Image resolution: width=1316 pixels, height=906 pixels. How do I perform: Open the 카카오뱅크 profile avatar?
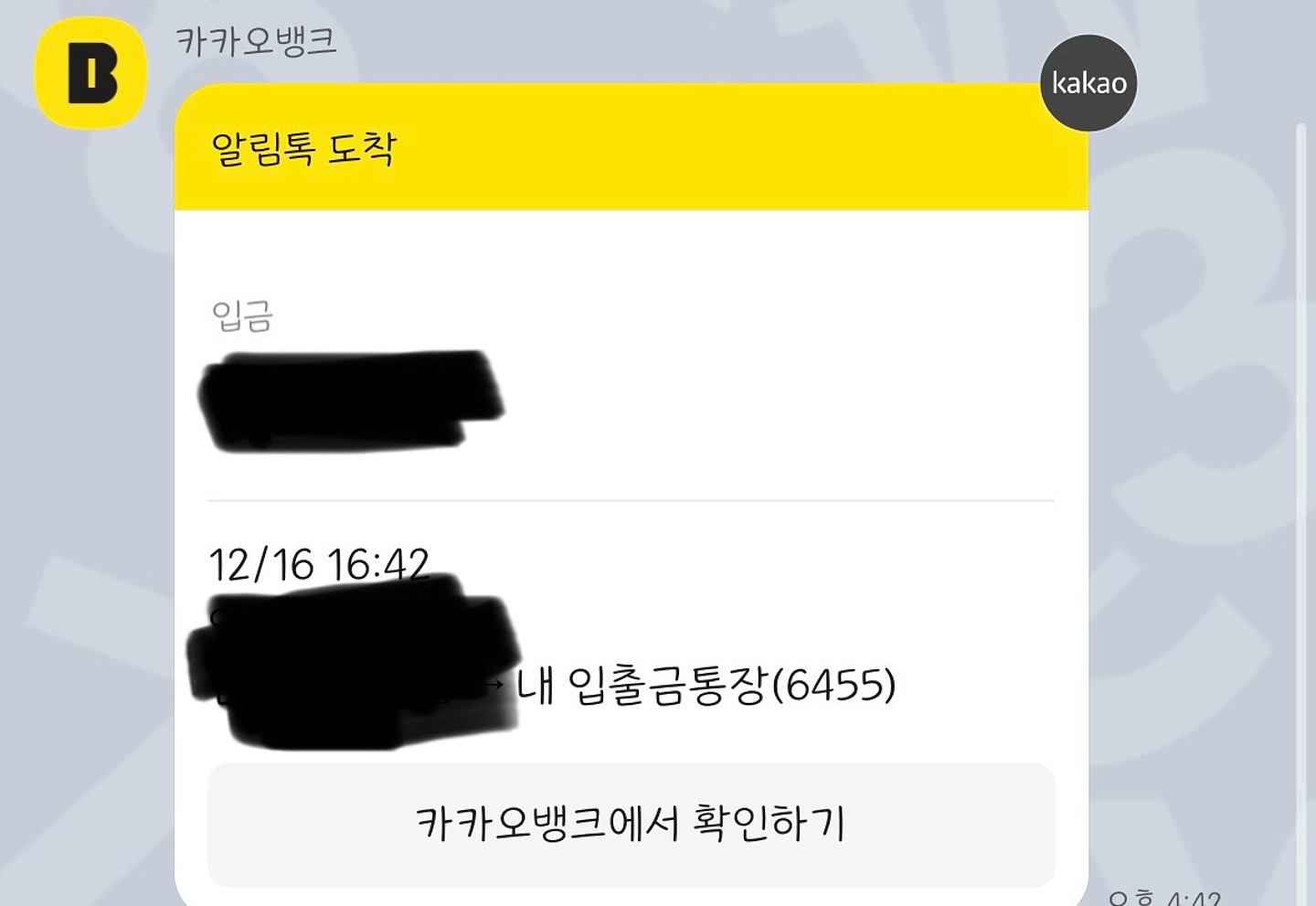[90, 72]
